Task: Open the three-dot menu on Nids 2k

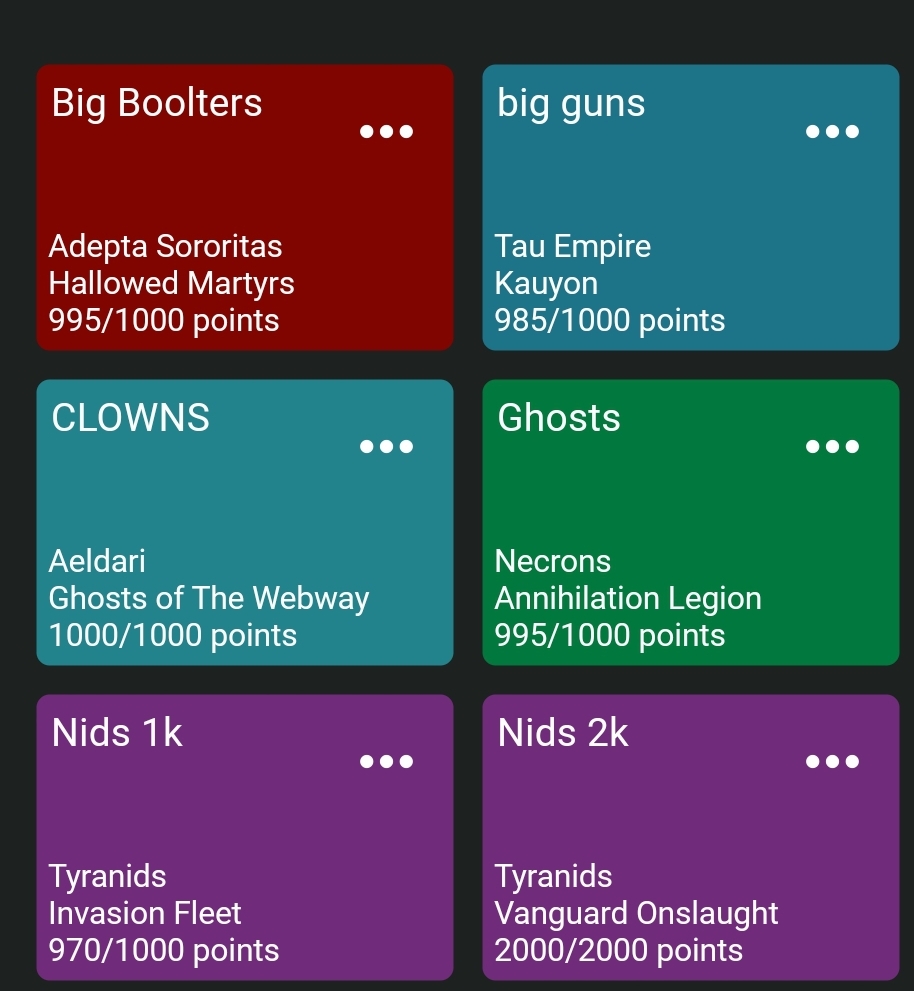Action: point(832,762)
